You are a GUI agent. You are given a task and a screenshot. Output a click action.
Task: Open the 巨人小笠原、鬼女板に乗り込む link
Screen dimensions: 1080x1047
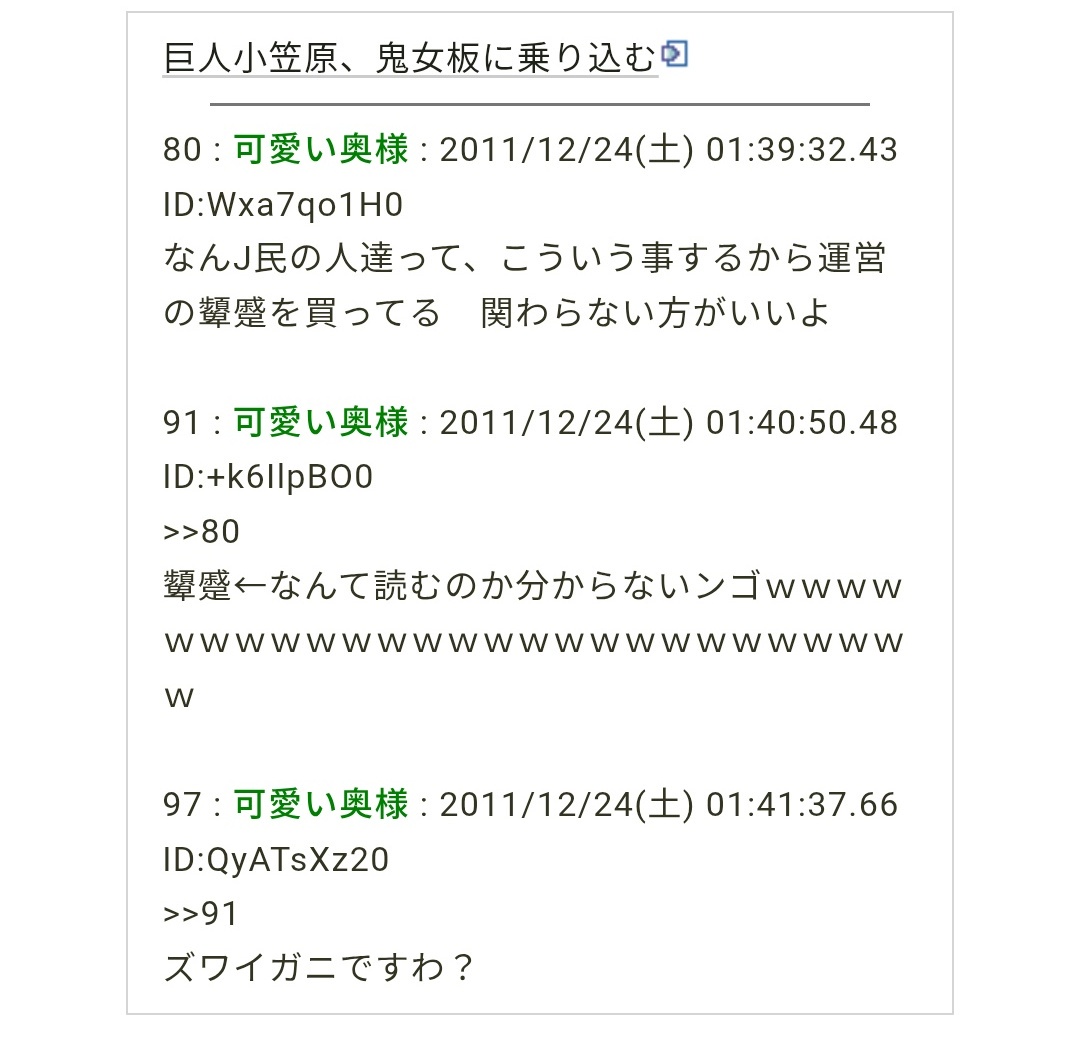tap(410, 57)
